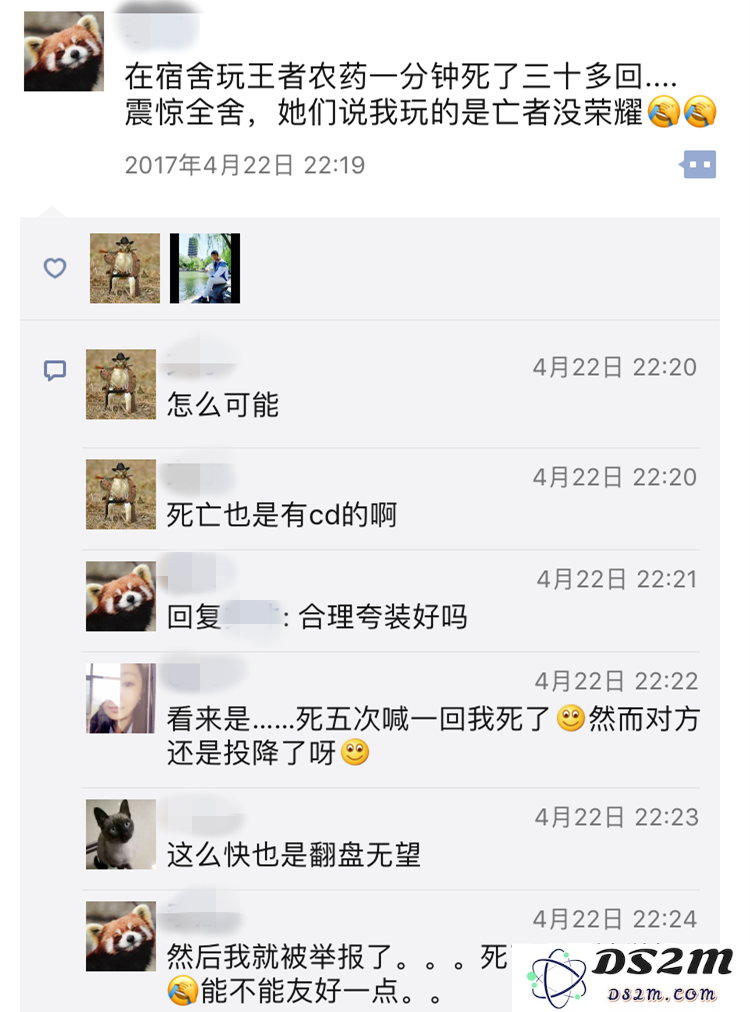750x1012 pixels.
Task: Open the comment "然后我就被举报了"
Action: 330,972
